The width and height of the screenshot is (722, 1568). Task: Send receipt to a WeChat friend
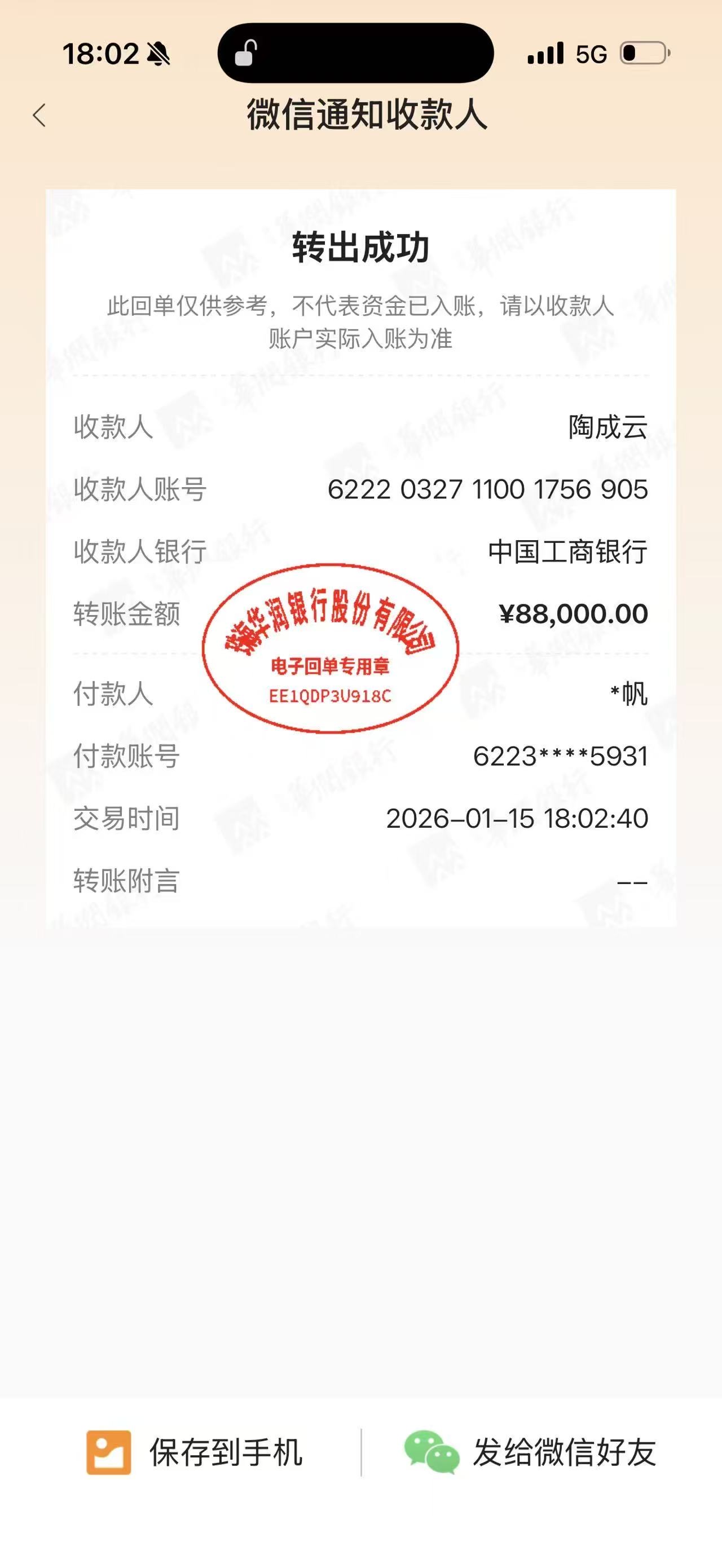click(x=531, y=1452)
